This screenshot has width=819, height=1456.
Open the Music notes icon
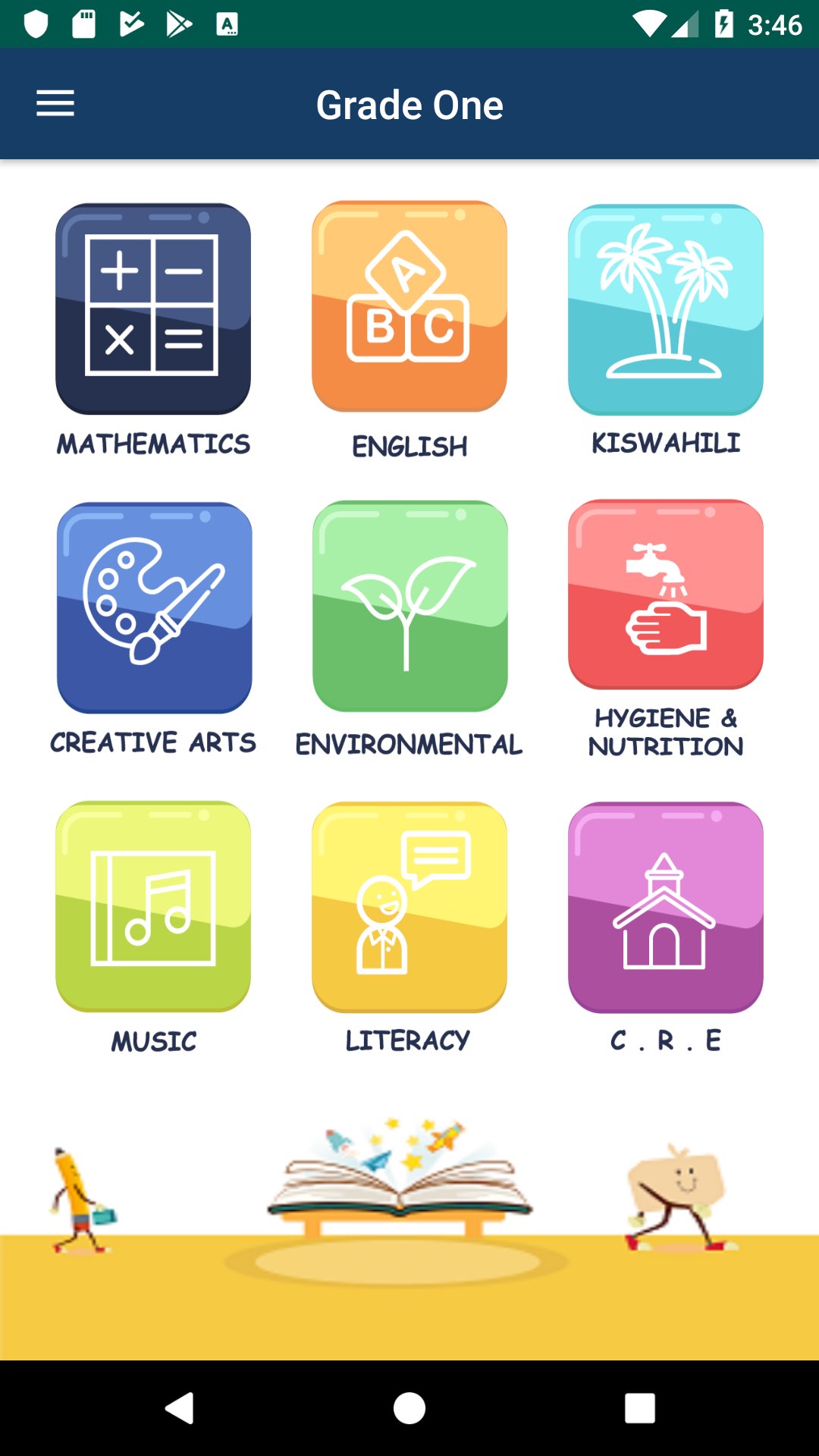tap(153, 905)
